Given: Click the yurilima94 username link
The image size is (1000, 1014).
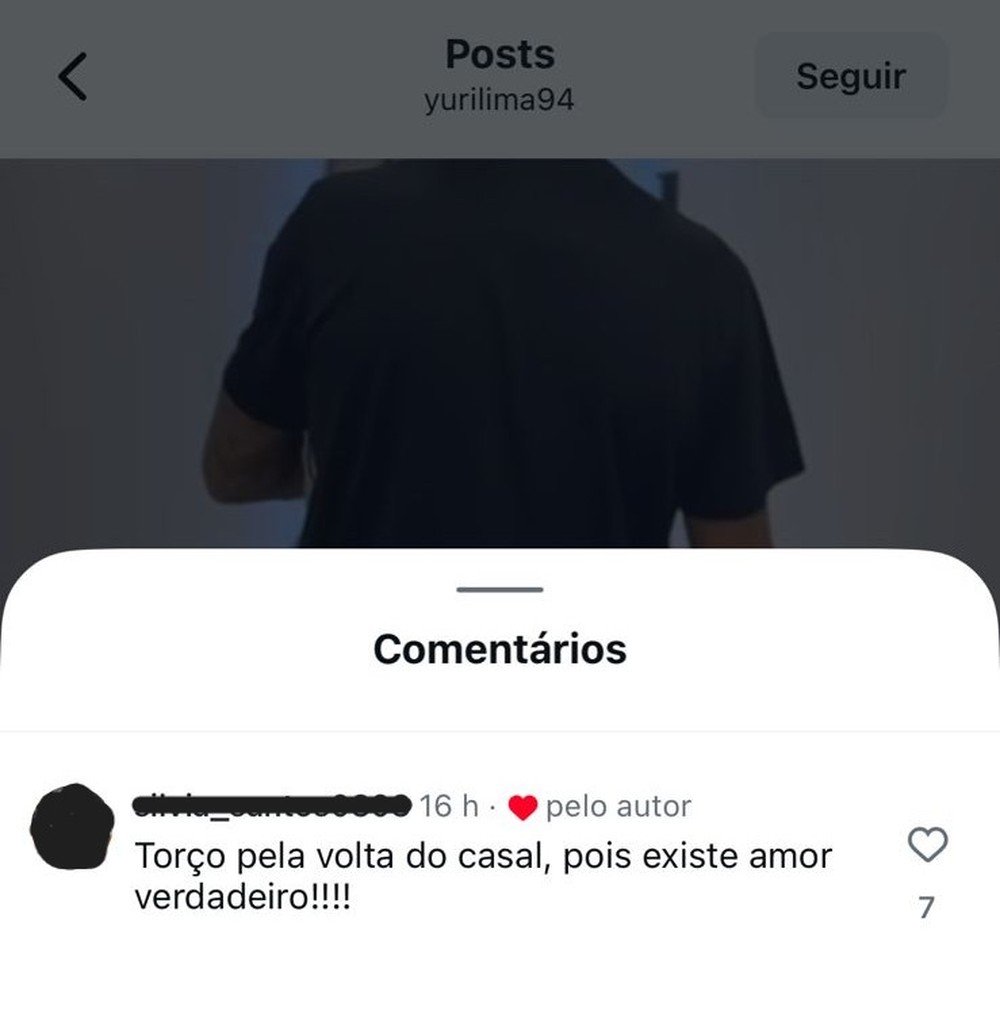Looking at the screenshot, I should point(500,100).
